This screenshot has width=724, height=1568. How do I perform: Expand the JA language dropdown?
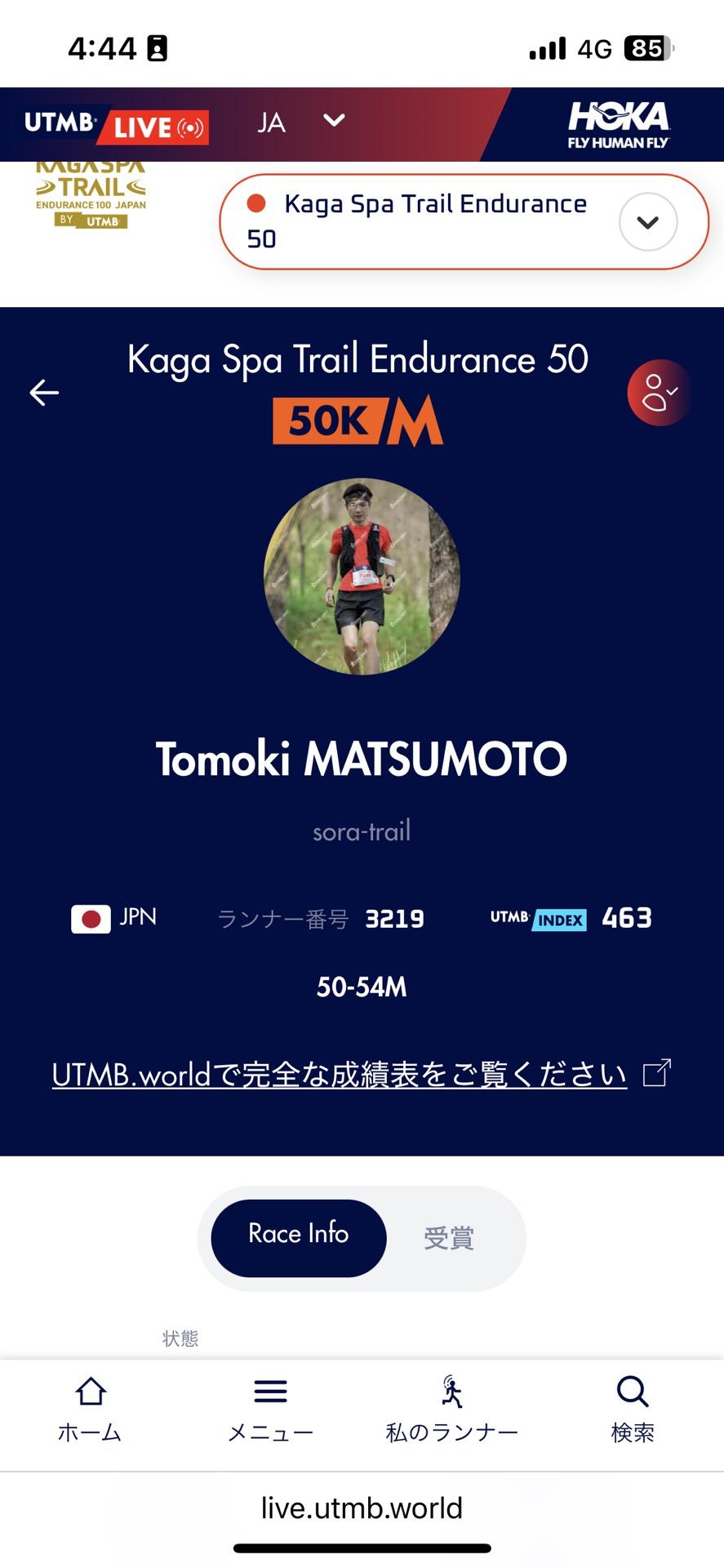tap(302, 121)
